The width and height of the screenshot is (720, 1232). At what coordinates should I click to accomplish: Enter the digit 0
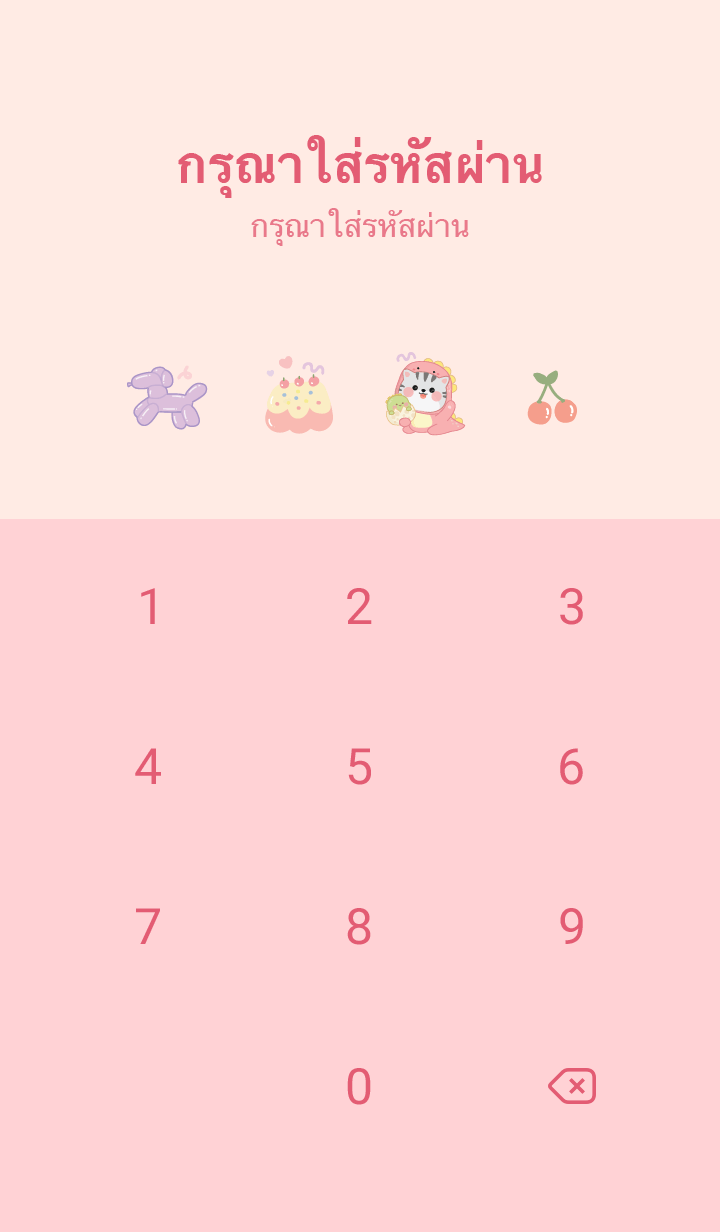(359, 1087)
